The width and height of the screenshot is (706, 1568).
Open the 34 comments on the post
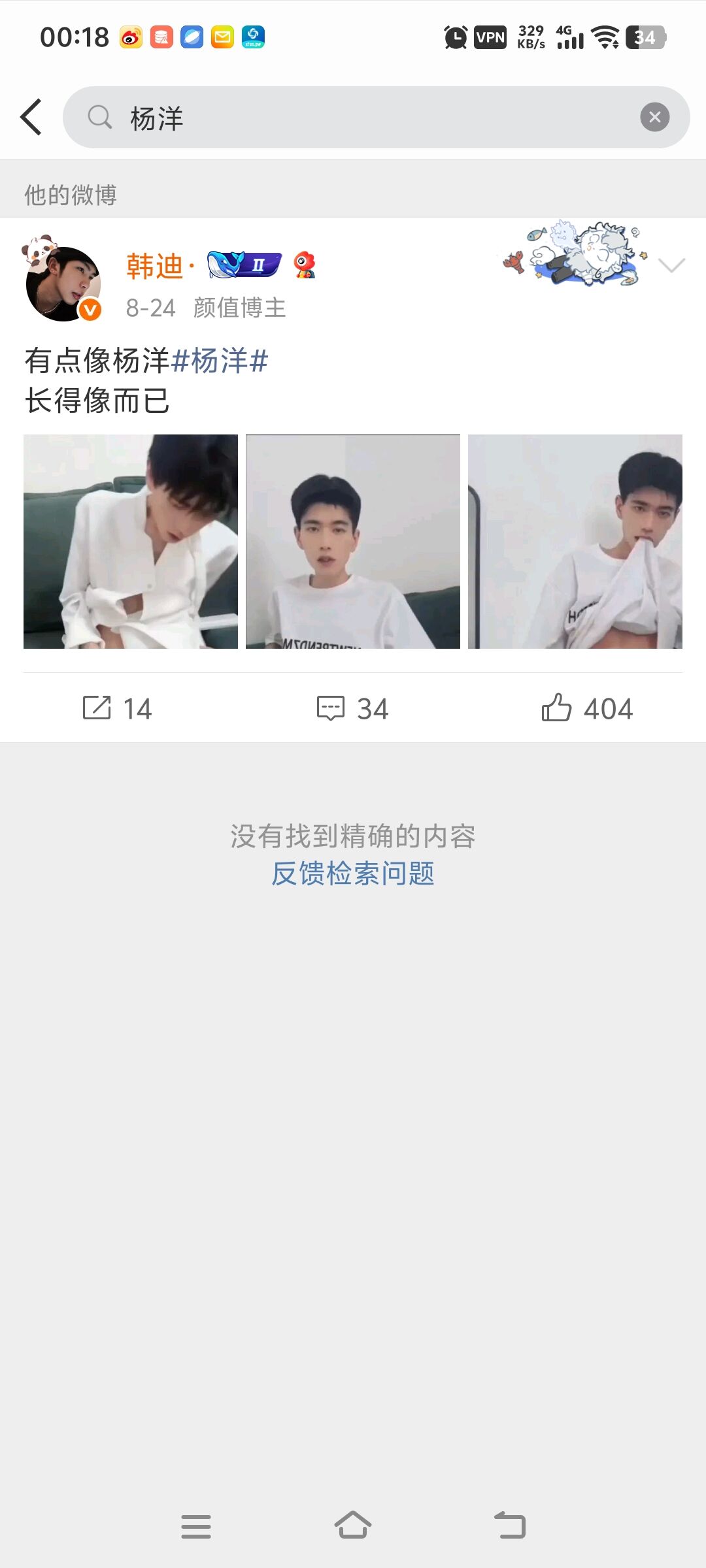(x=353, y=708)
